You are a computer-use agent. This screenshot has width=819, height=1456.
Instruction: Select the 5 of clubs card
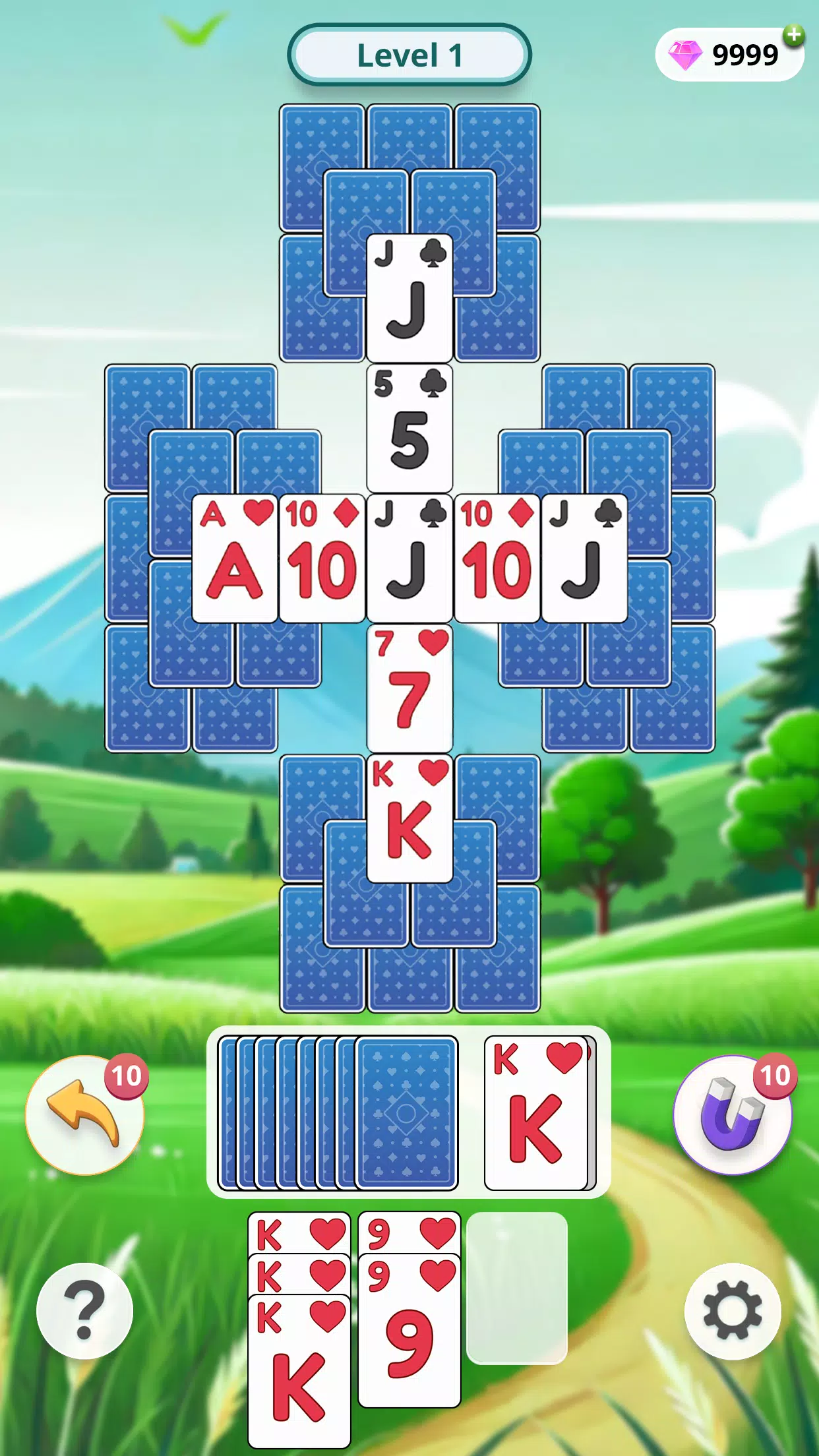(409, 427)
